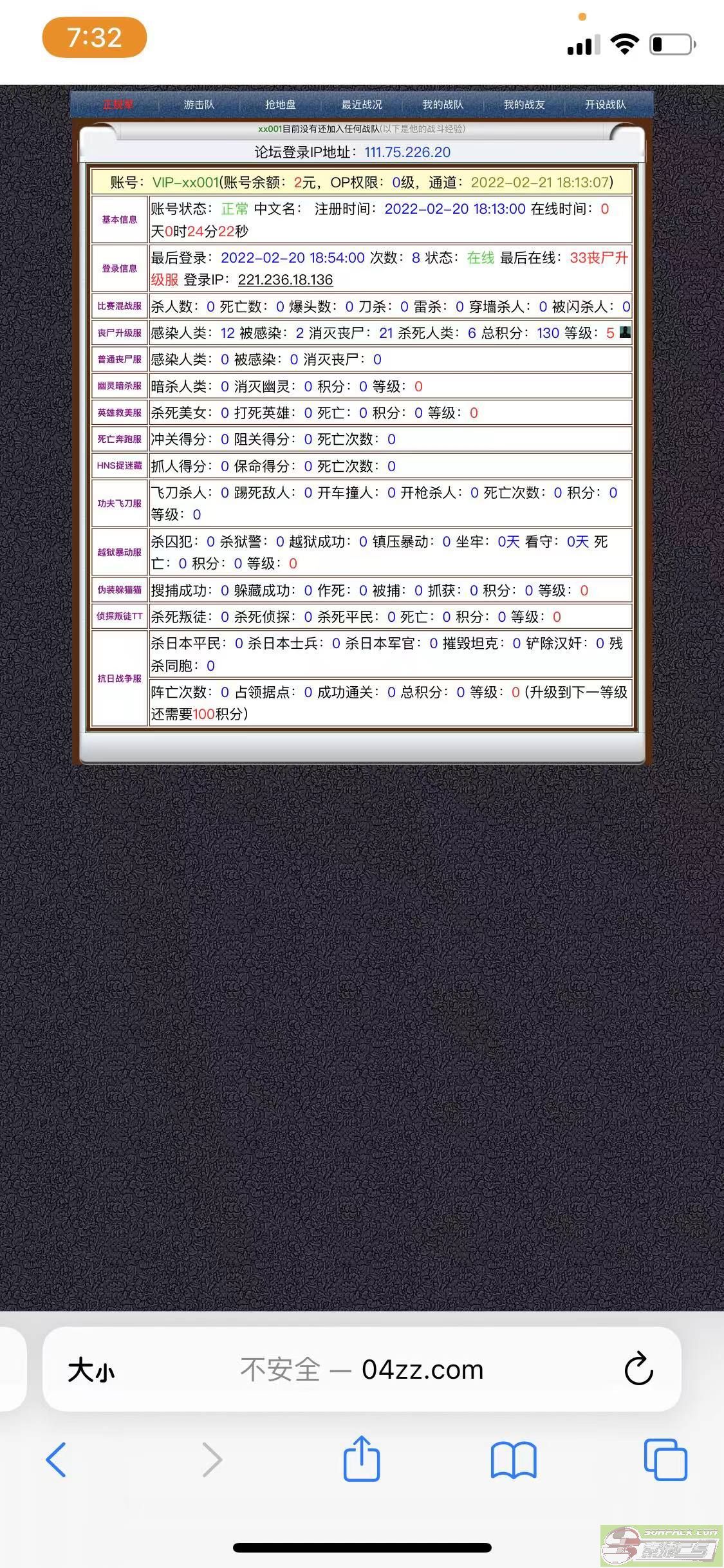Share this page

(362, 1457)
